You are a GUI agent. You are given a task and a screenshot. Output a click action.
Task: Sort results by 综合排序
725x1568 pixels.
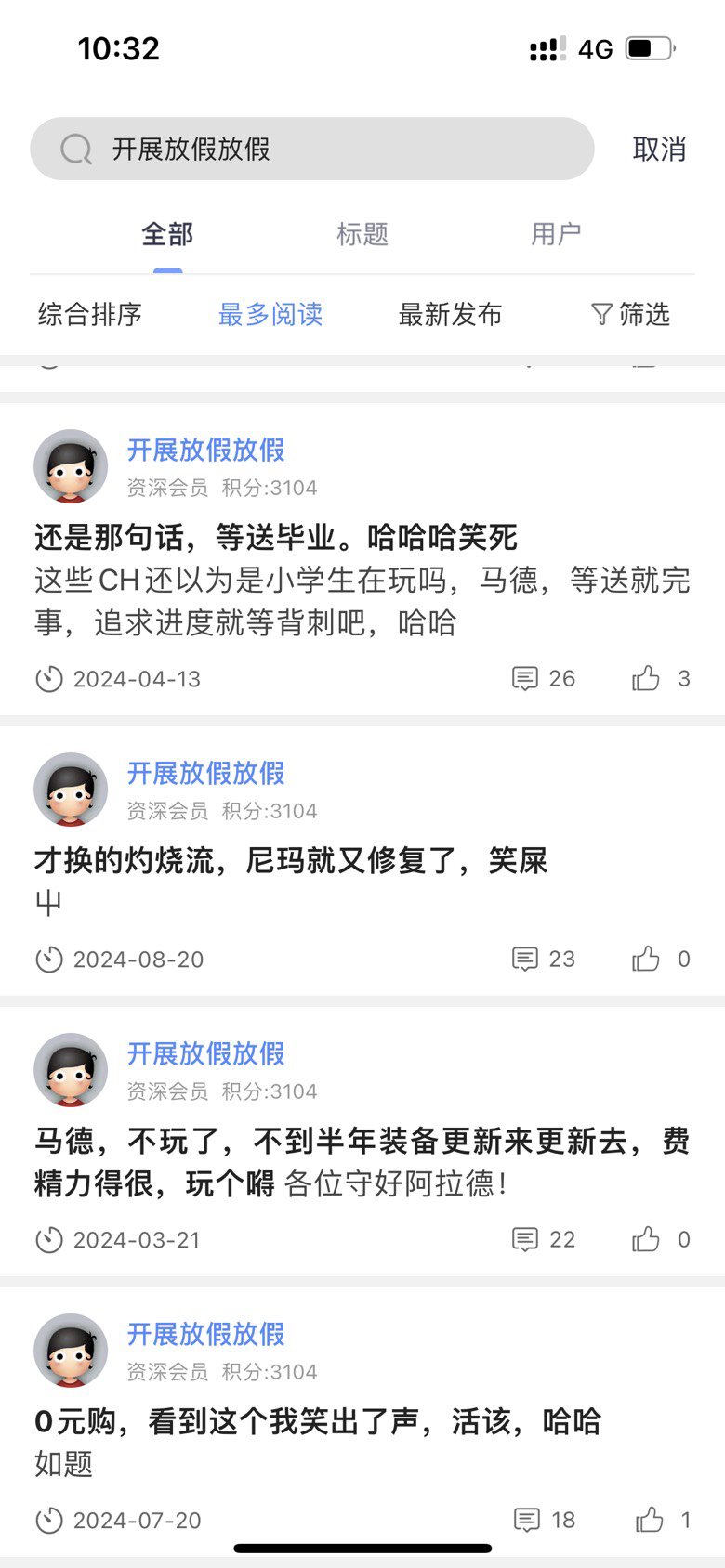(x=90, y=314)
